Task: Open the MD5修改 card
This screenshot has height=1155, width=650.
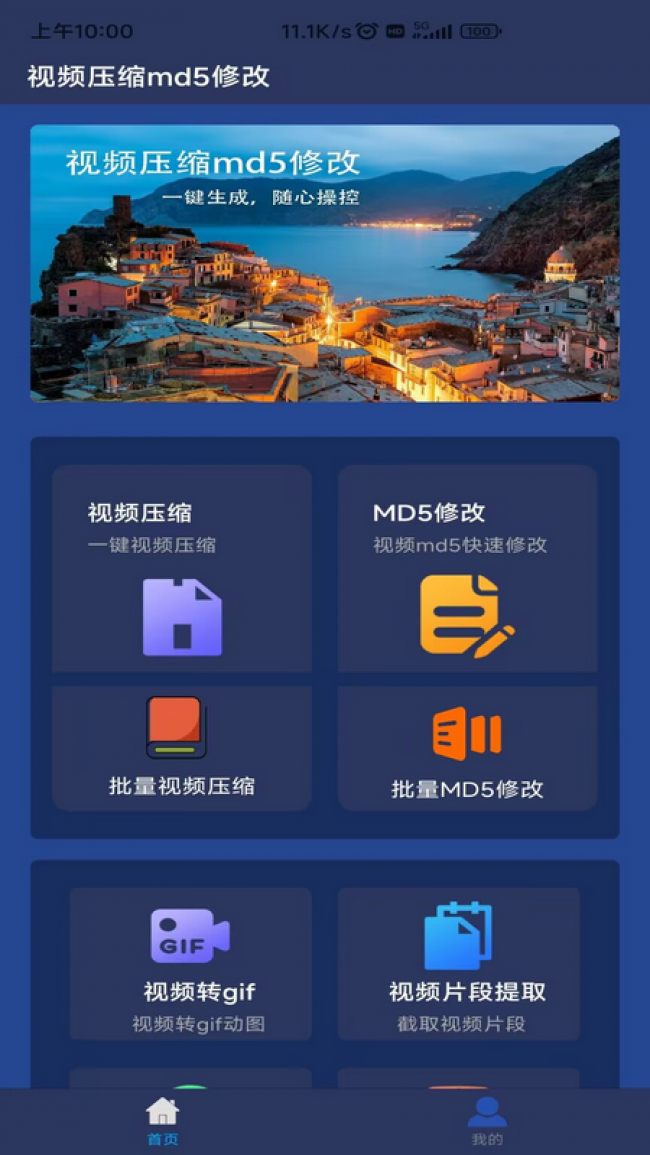Action: [467, 570]
